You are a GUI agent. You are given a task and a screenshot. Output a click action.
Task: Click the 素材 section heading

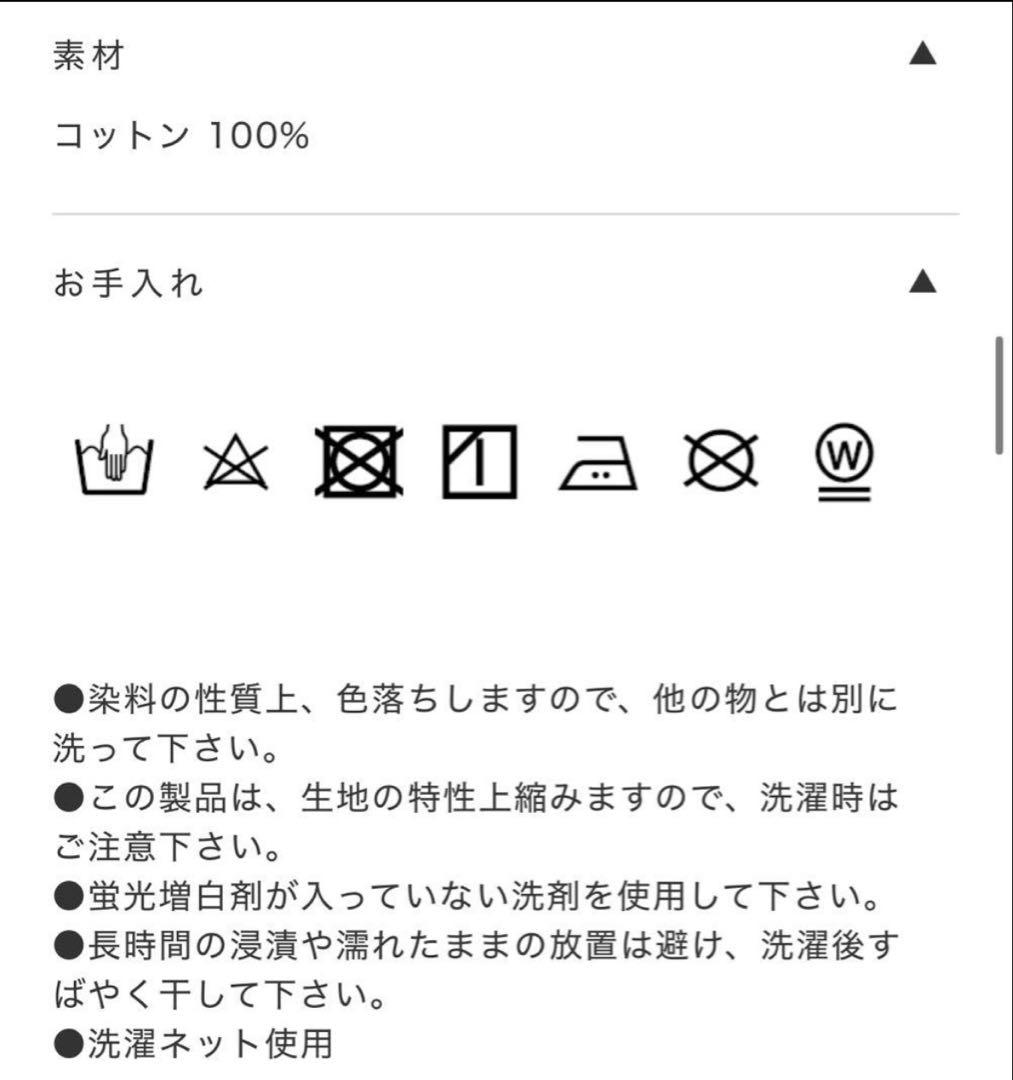click(x=88, y=57)
